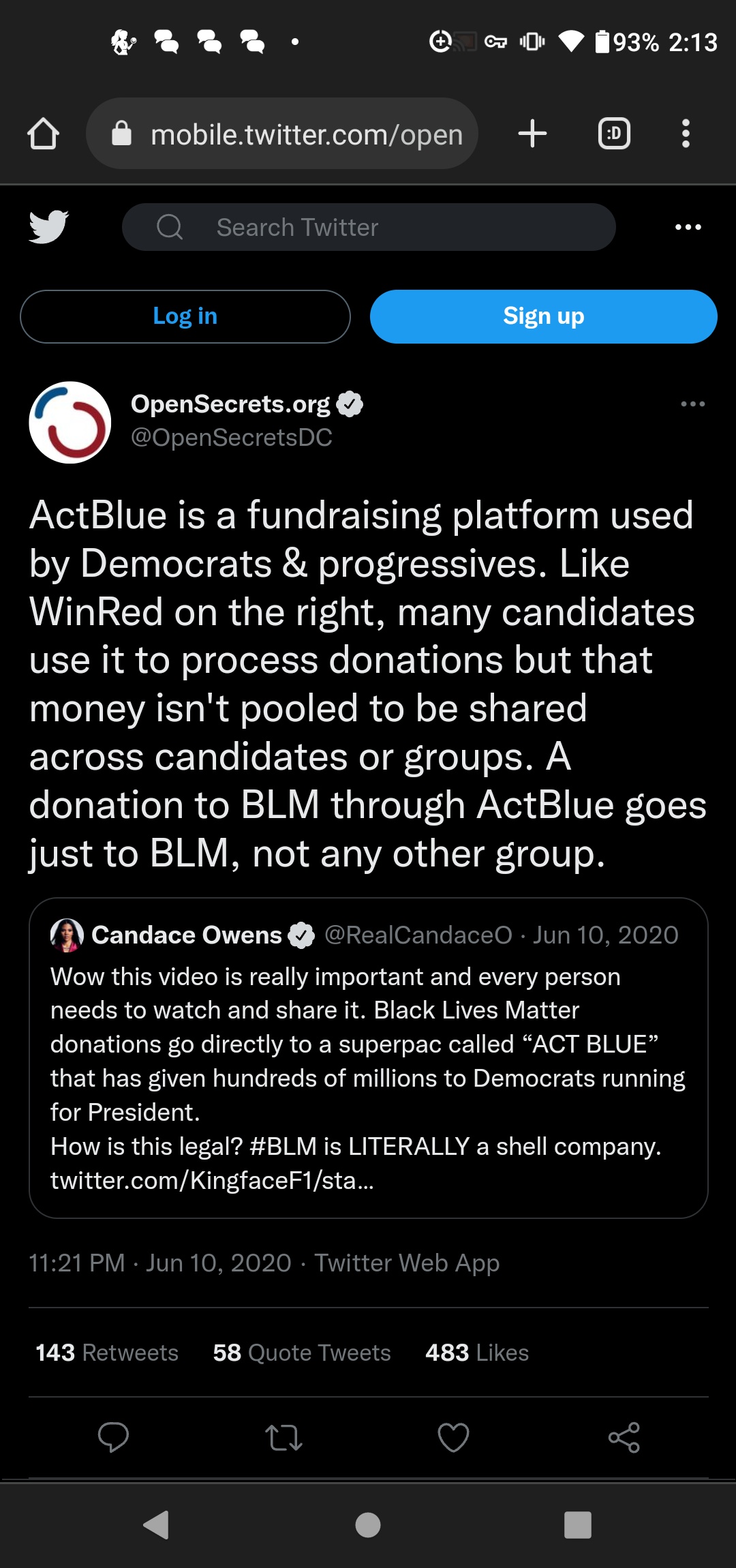Open OpenSecrets.org profile picture
The width and height of the screenshot is (736, 1568).
pyautogui.click(x=70, y=422)
